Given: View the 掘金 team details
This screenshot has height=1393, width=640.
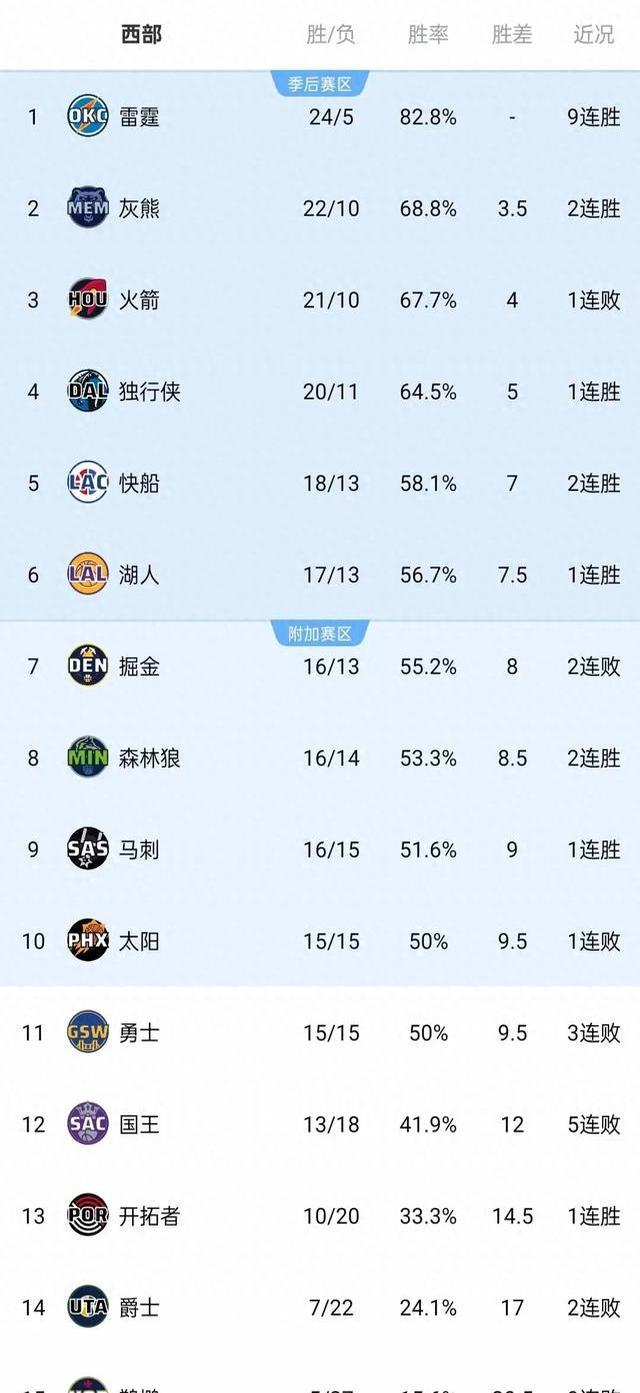Looking at the screenshot, I should pyautogui.click(x=139, y=666).
